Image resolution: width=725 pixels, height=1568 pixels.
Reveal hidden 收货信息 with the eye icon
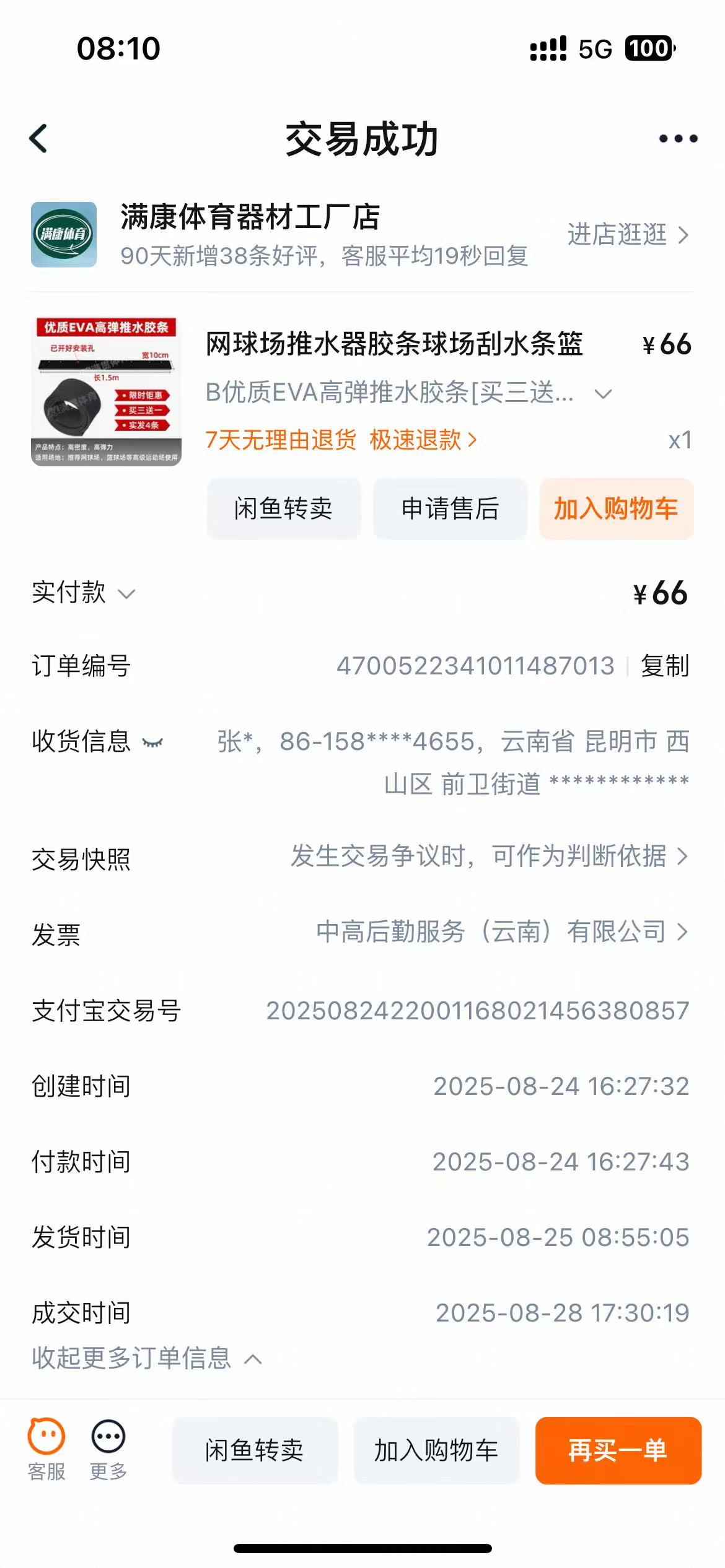coord(152,742)
